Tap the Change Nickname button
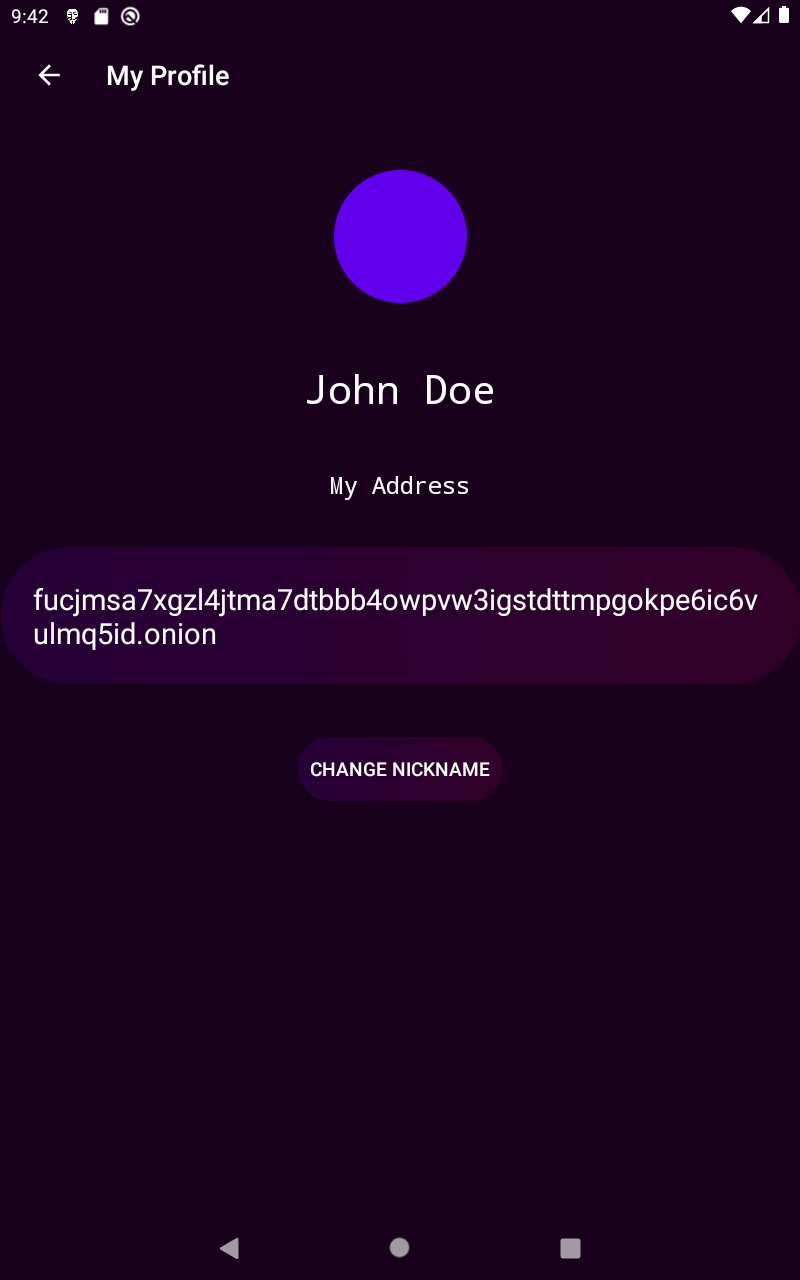The width and height of the screenshot is (800, 1280). [400, 769]
